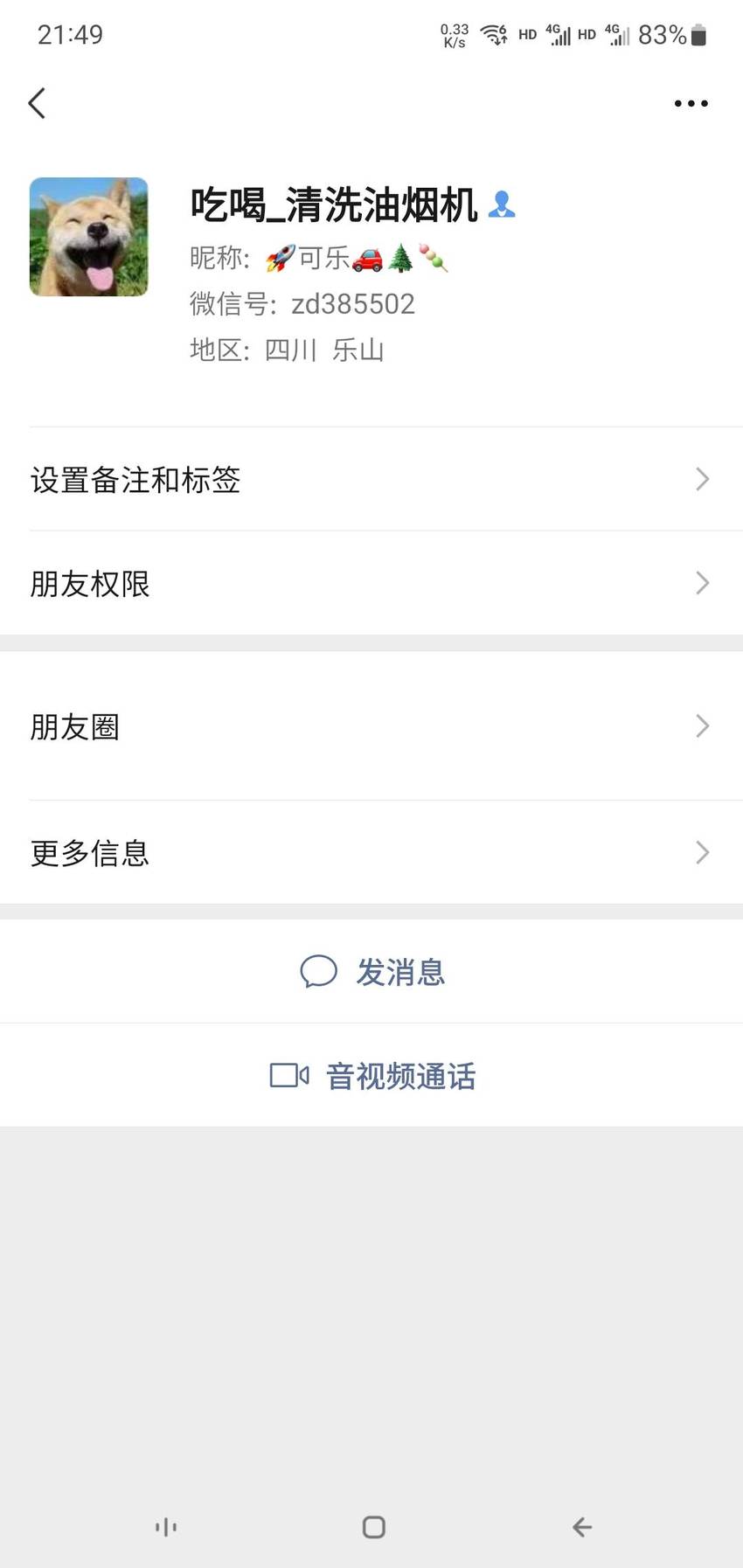
Task: Open recent apps from navigation bar
Action: pos(166,1527)
